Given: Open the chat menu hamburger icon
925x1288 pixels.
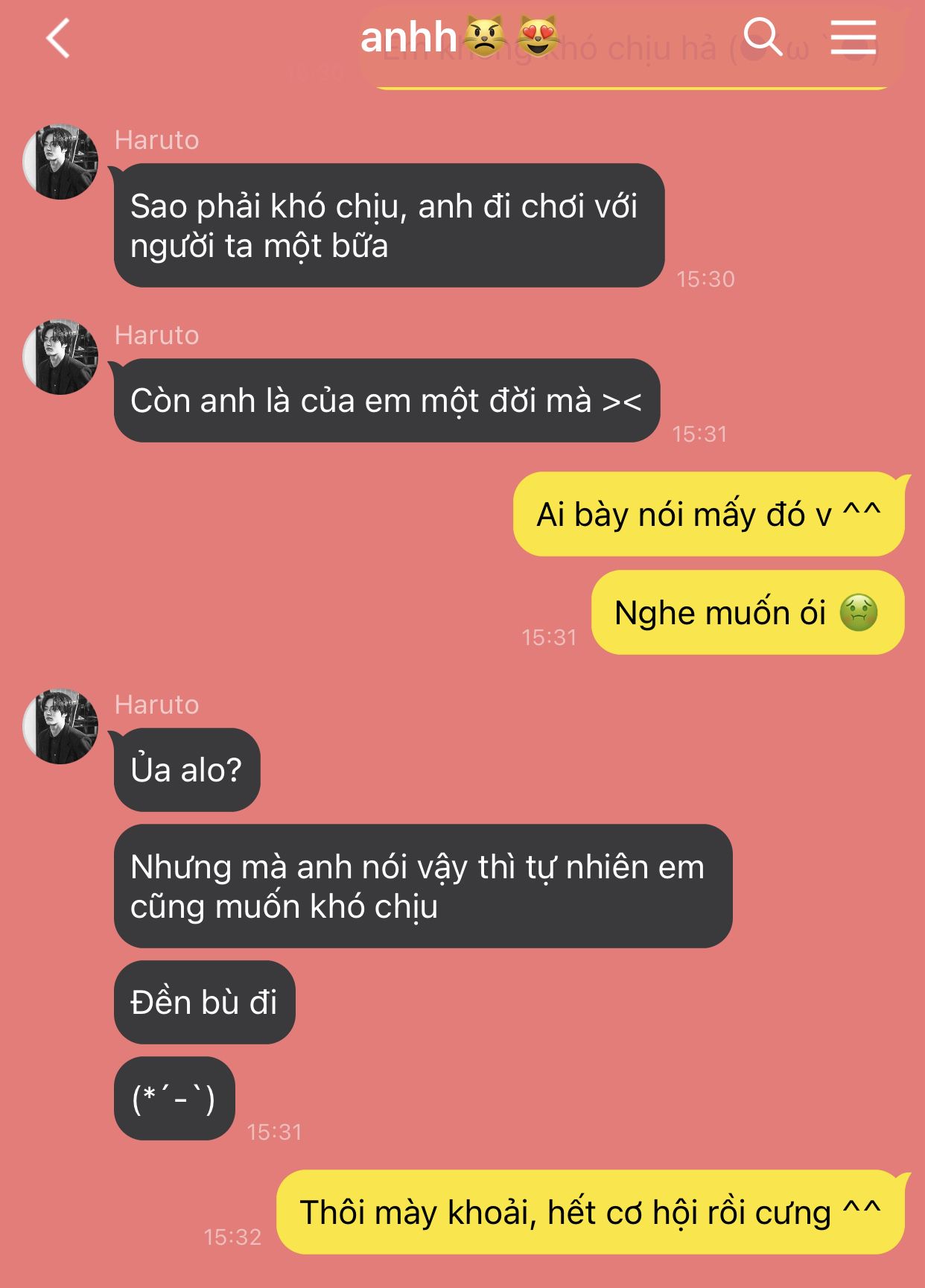Looking at the screenshot, I should [x=853, y=38].
